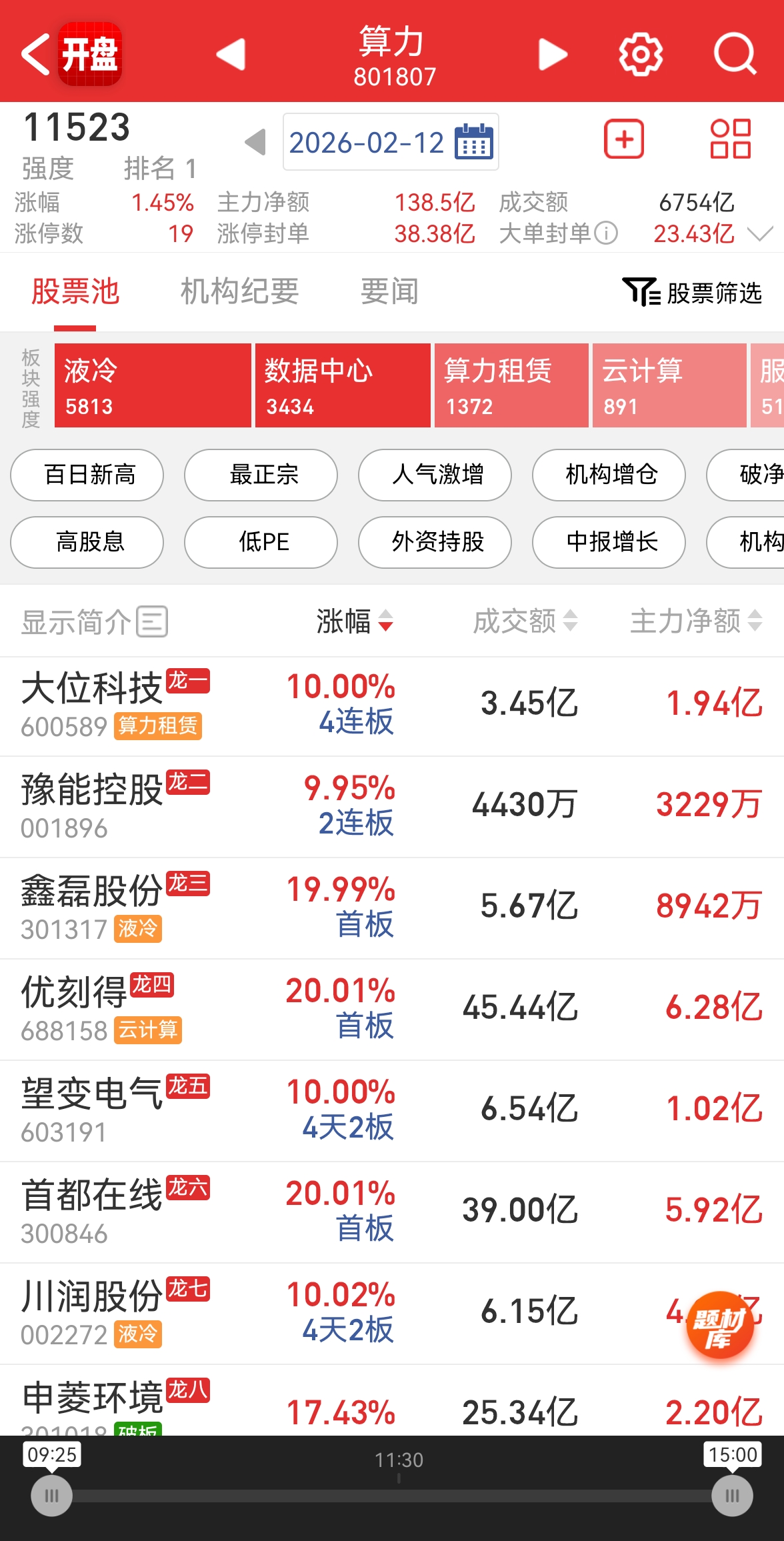Image resolution: width=784 pixels, height=1541 pixels.
Task: Add sector with the plus icon
Action: coord(623,139)
